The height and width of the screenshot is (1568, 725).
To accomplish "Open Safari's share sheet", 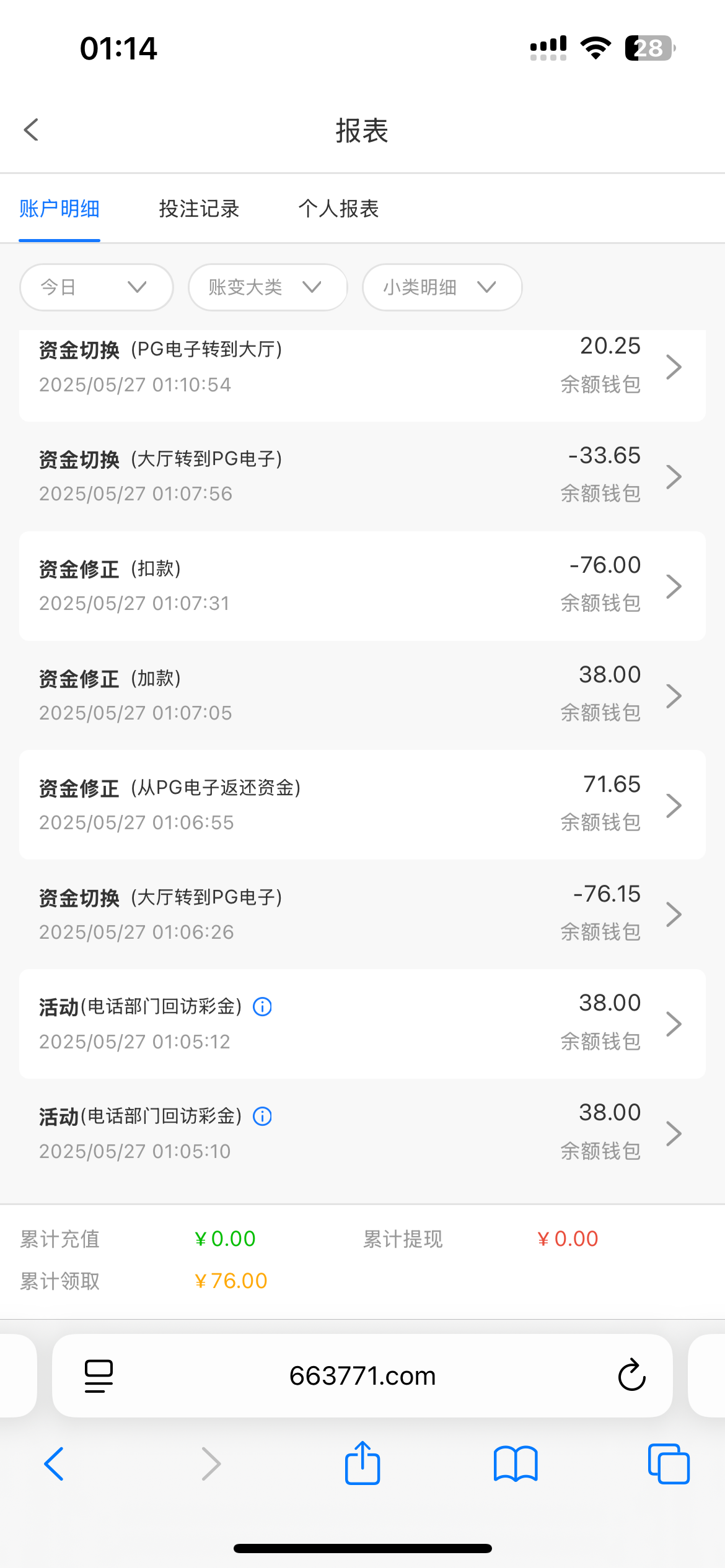I will tap(362, 1463).
